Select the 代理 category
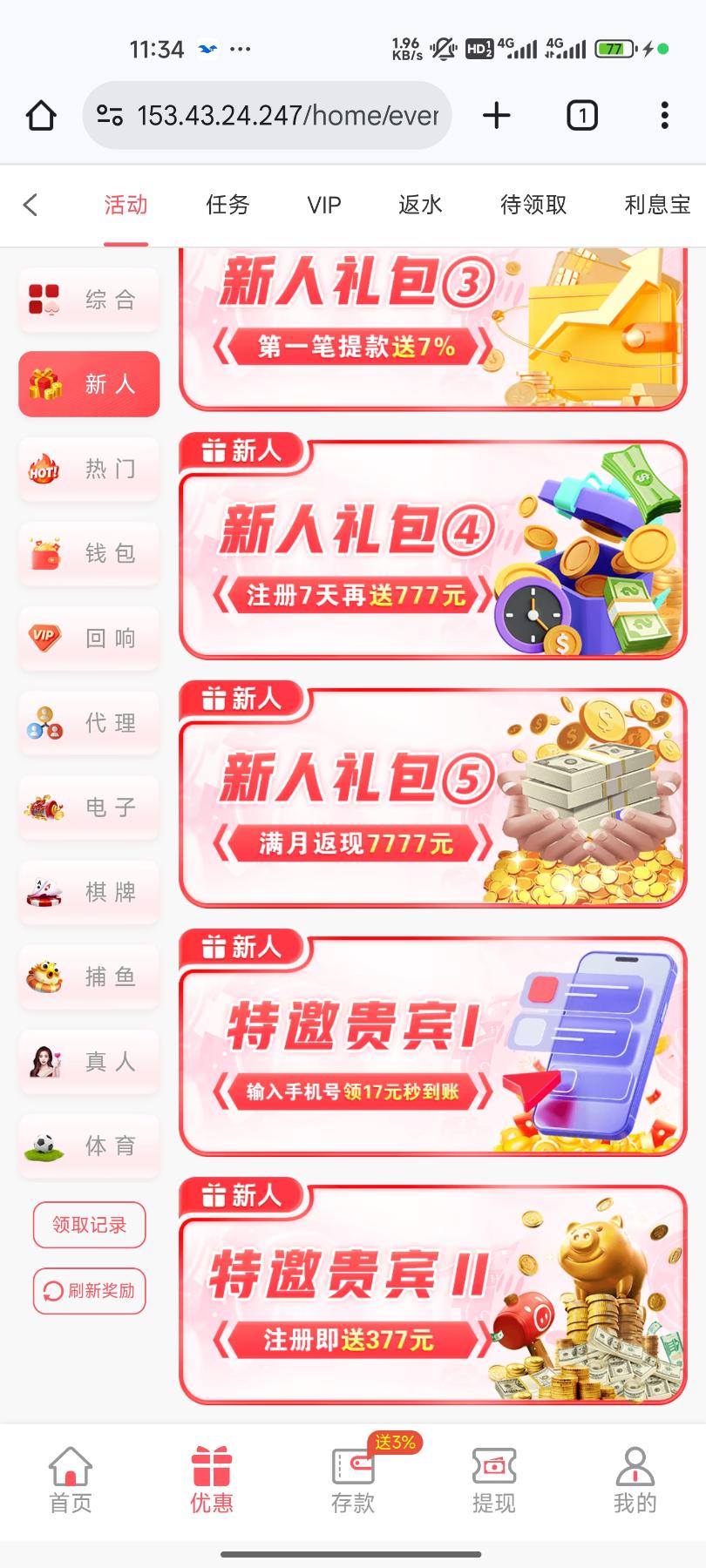The width and height of the screenshot is (706, 1568). pos(89,722)
